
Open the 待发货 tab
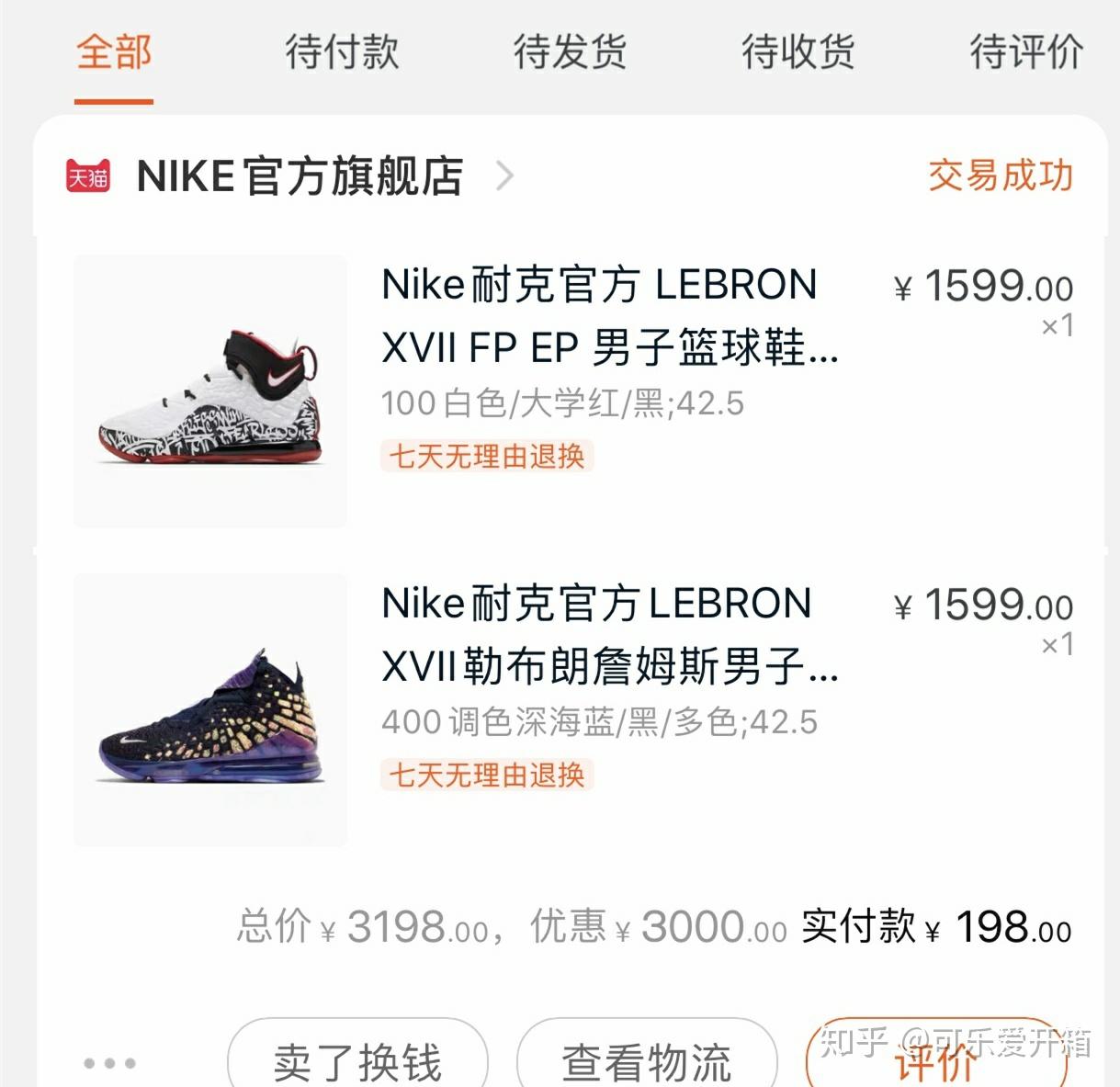pos(570,53)
